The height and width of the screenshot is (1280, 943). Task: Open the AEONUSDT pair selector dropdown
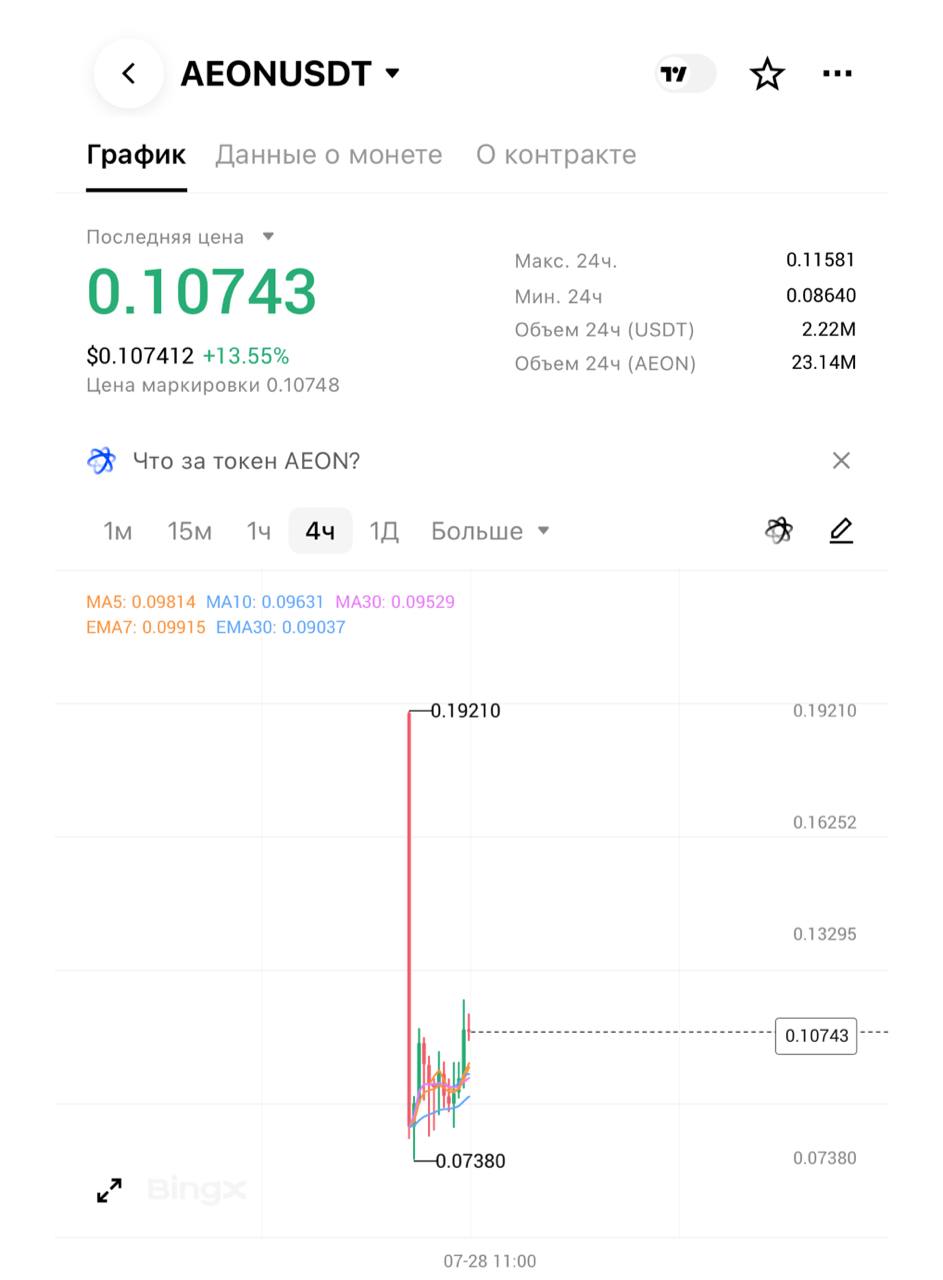tap(290, 73)
